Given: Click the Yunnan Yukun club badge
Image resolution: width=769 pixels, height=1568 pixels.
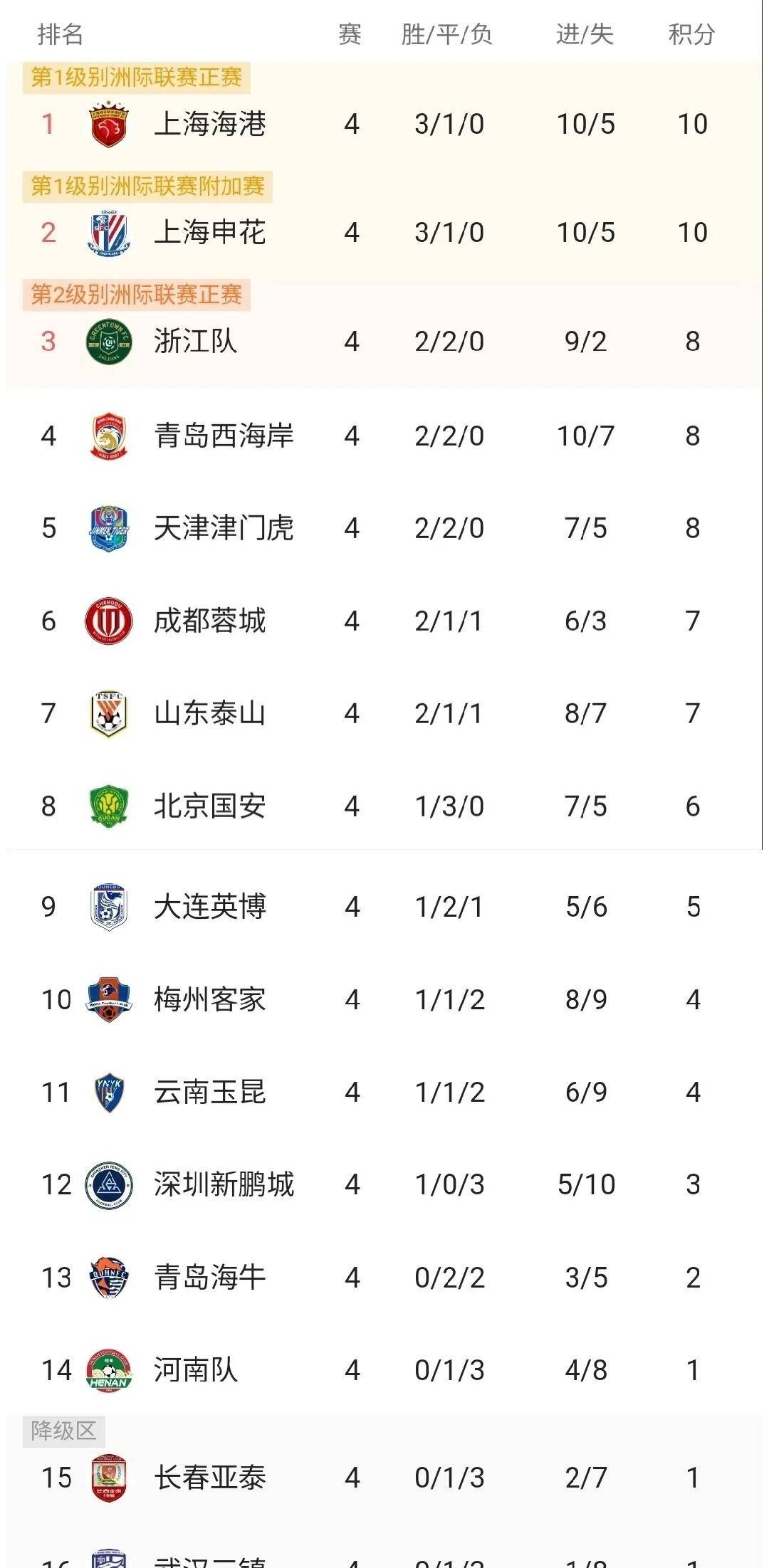Looking at the screenshot, I should click(108, 1093).
